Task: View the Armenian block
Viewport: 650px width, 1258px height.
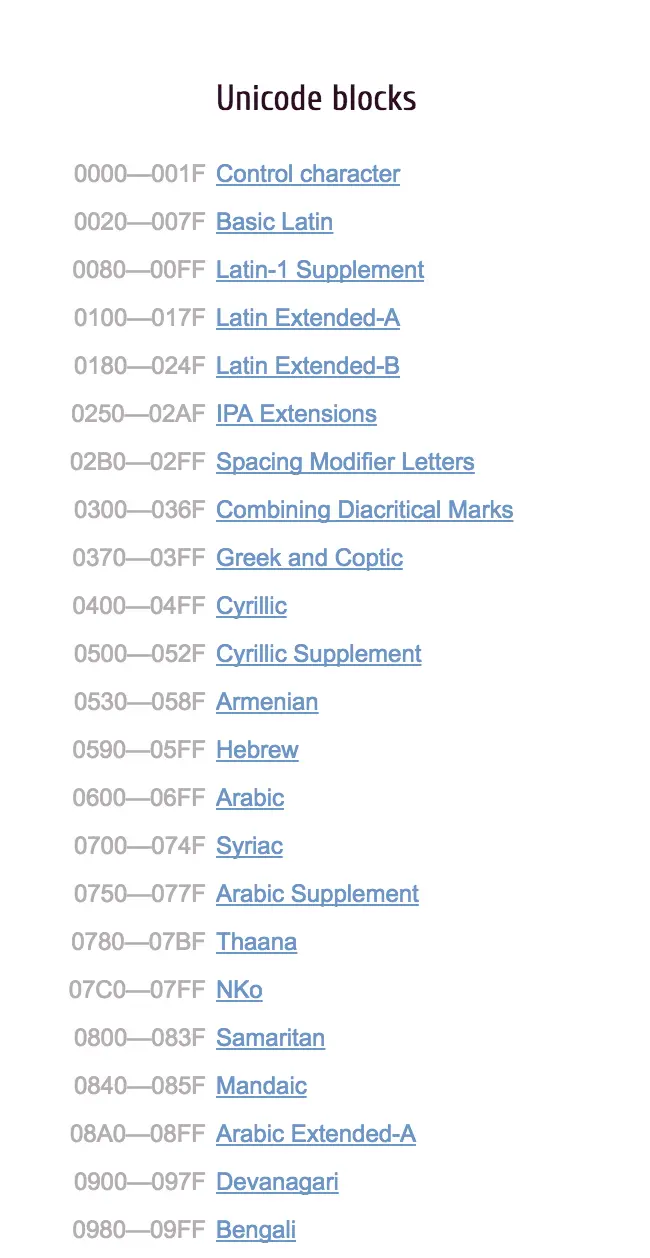Action: pos(267,702)
